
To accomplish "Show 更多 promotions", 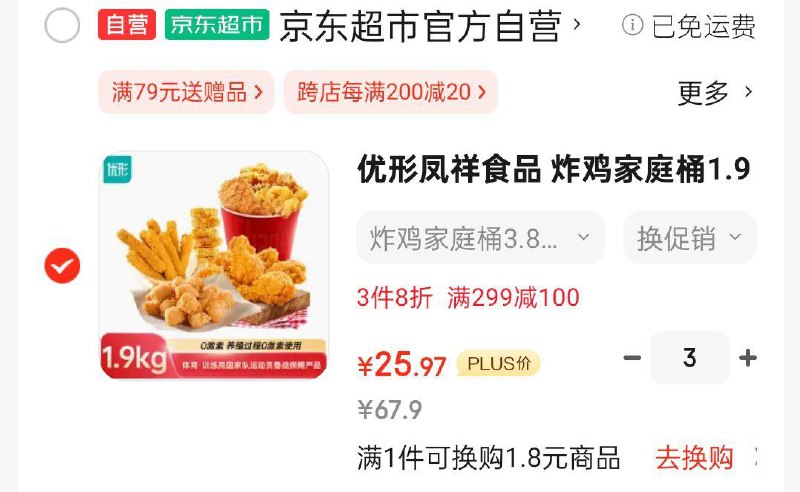I will tap(714, 93).
